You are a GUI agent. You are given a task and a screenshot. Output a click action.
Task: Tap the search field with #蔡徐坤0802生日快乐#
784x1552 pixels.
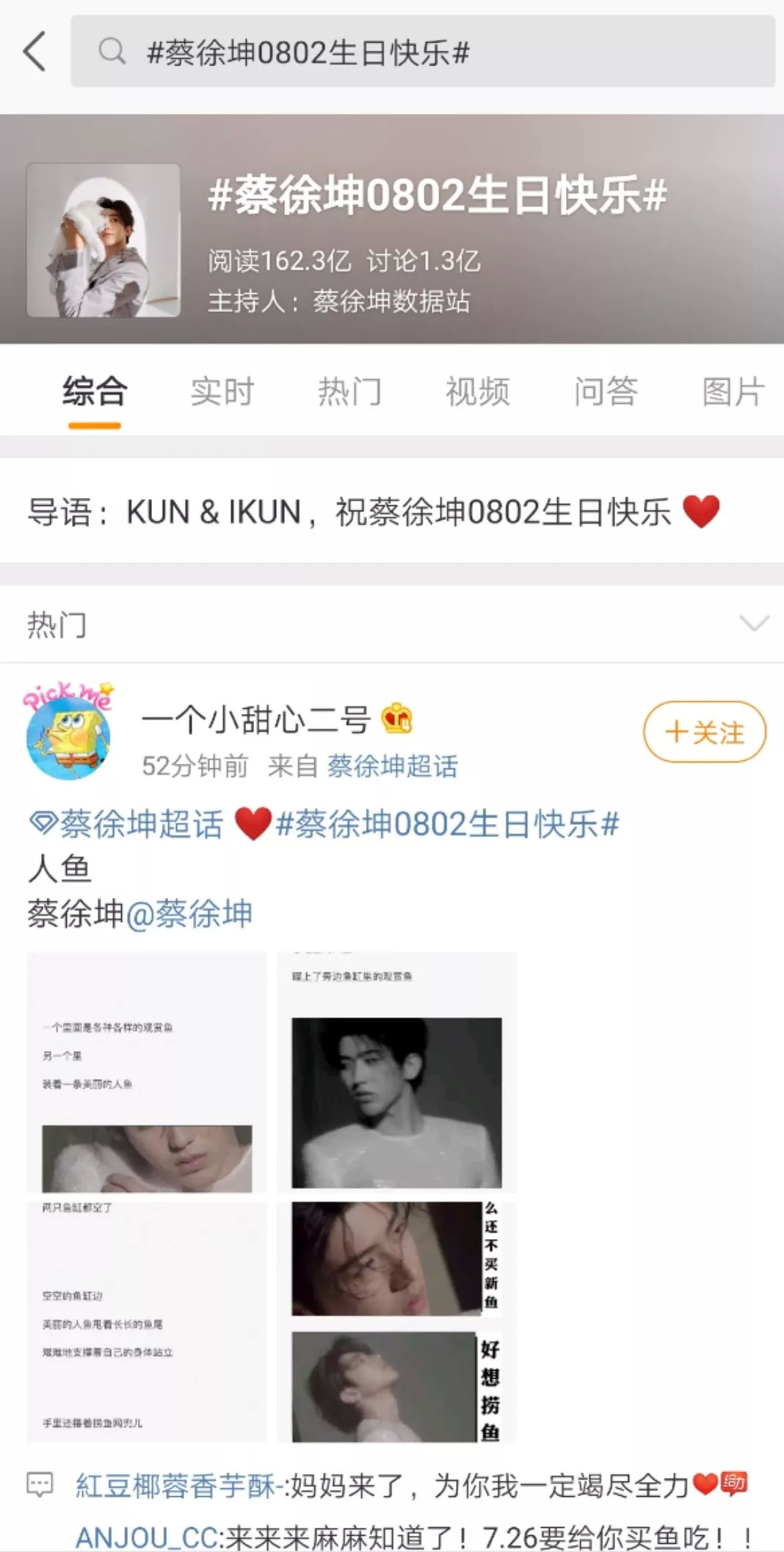(422, 52)
